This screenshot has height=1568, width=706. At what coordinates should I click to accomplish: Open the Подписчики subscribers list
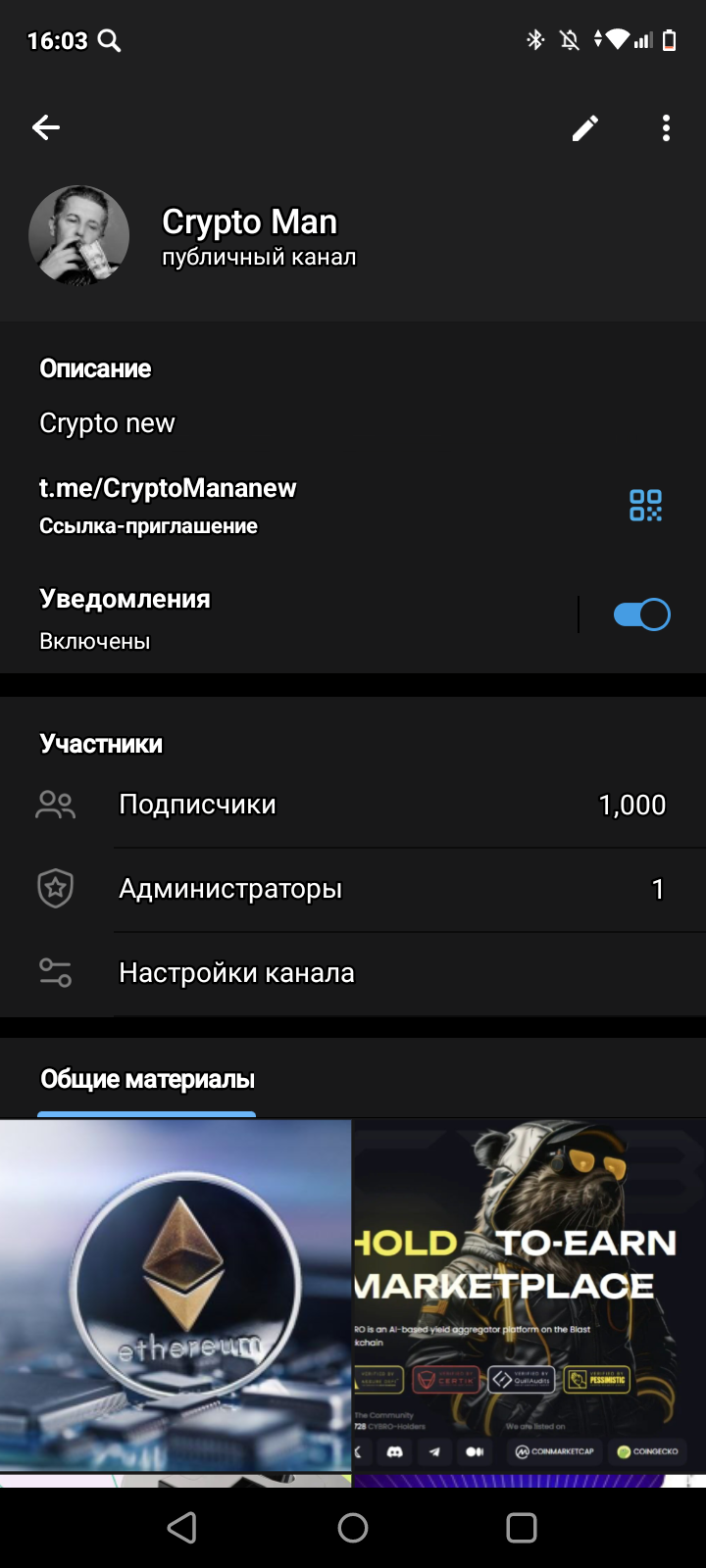point(353,806)
